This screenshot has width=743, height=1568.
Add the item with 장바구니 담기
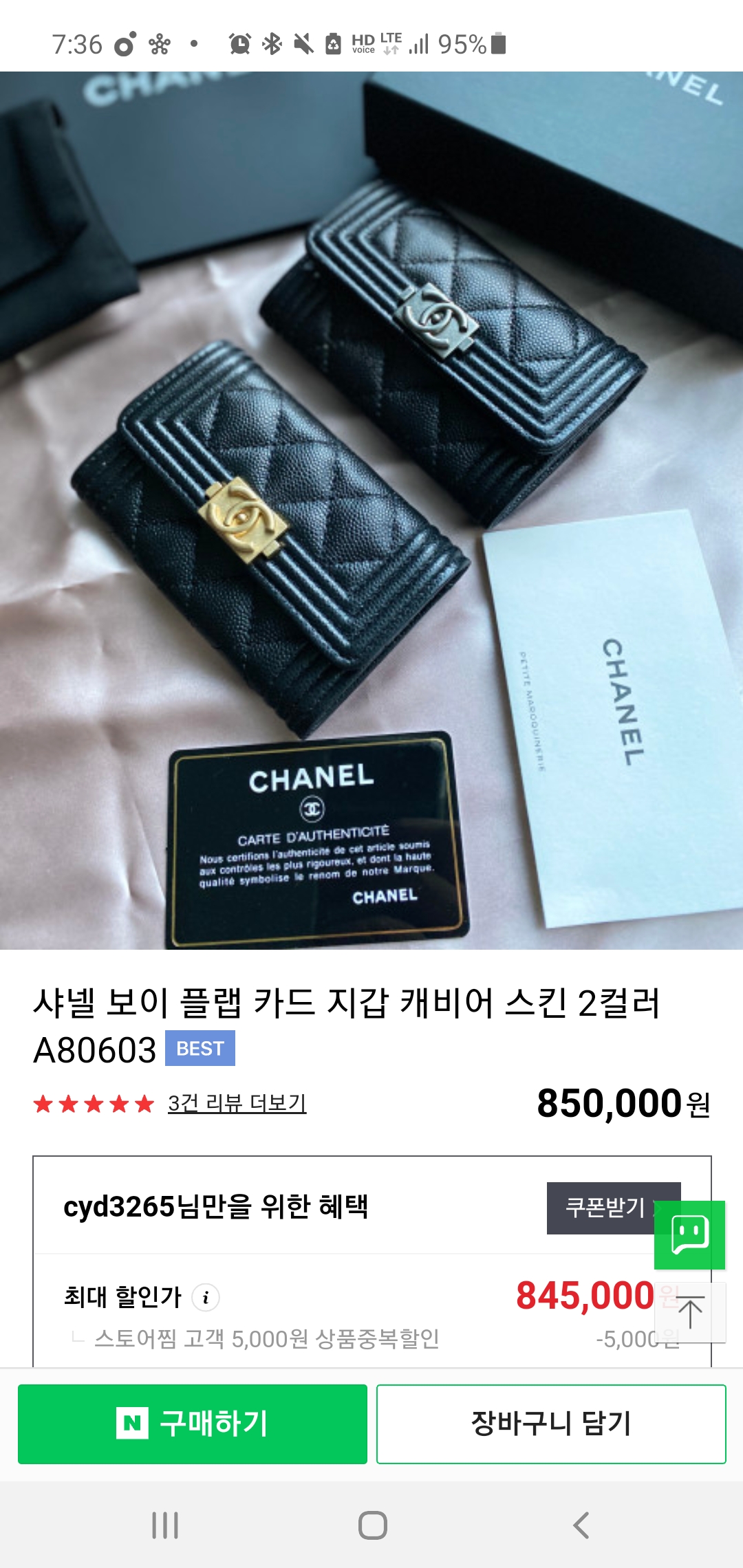(x=551, y=1424)
